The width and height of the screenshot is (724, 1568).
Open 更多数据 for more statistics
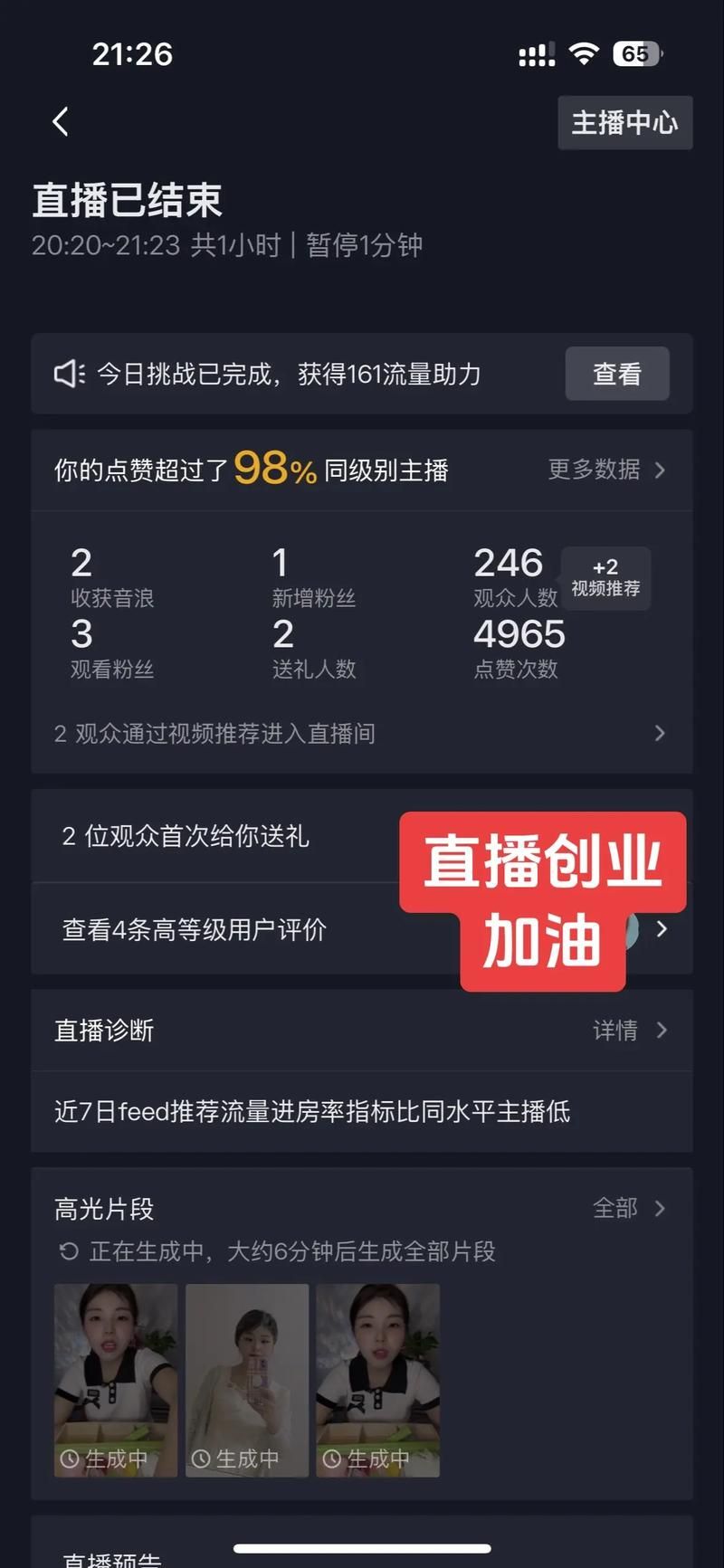pos(606,470)
